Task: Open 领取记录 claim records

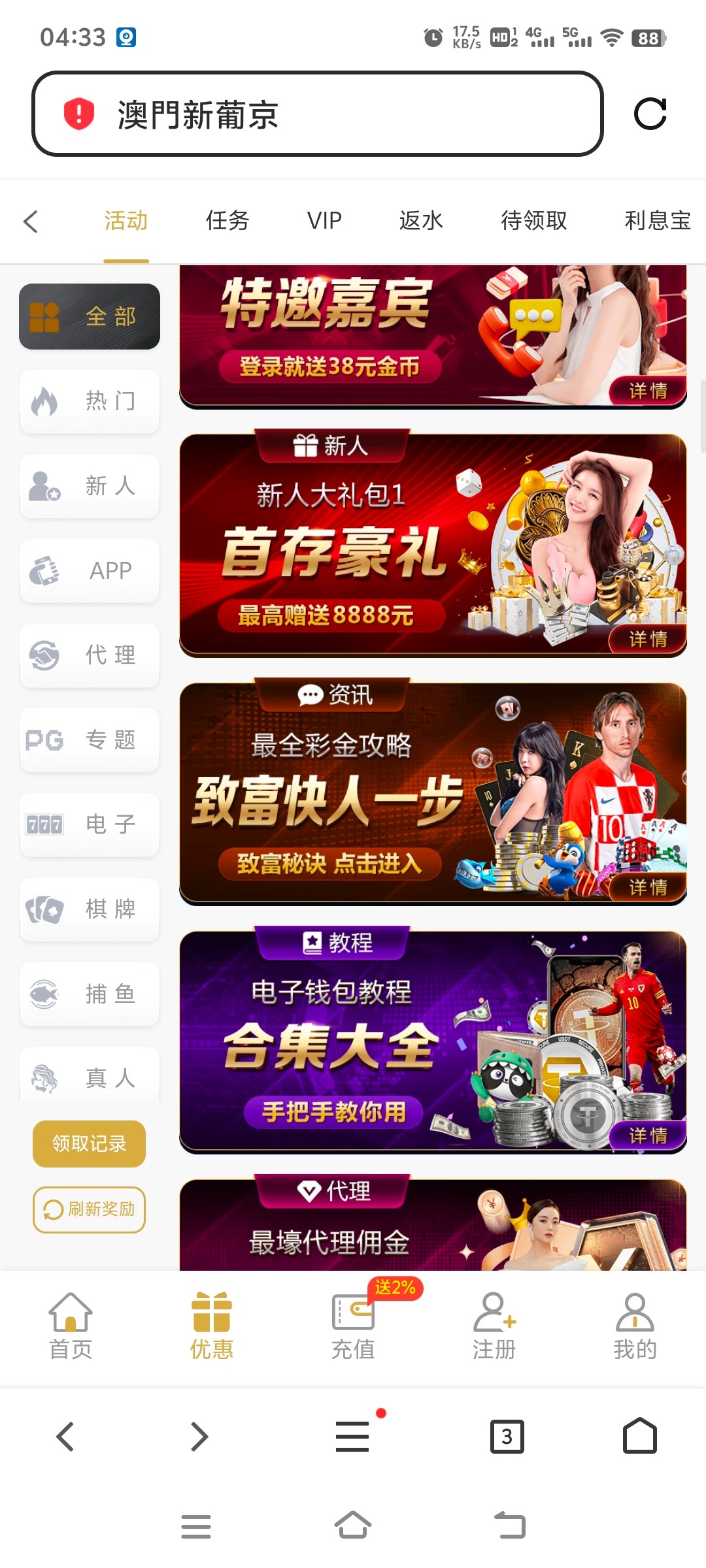Action: click(x=89, y=1143)
